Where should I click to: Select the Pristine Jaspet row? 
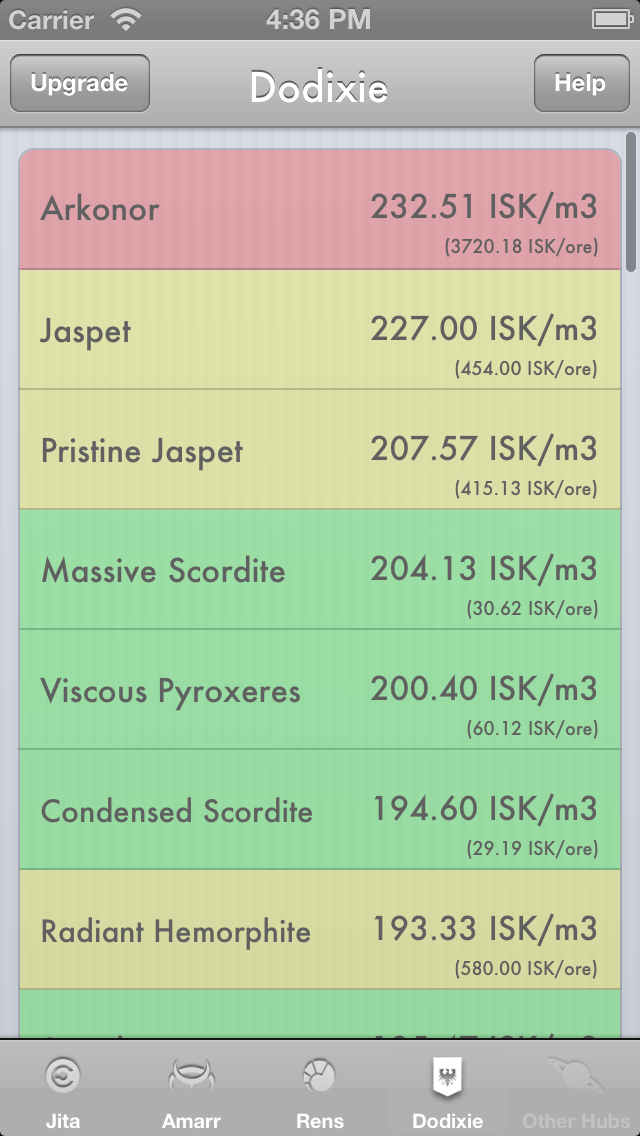(320, 449)
